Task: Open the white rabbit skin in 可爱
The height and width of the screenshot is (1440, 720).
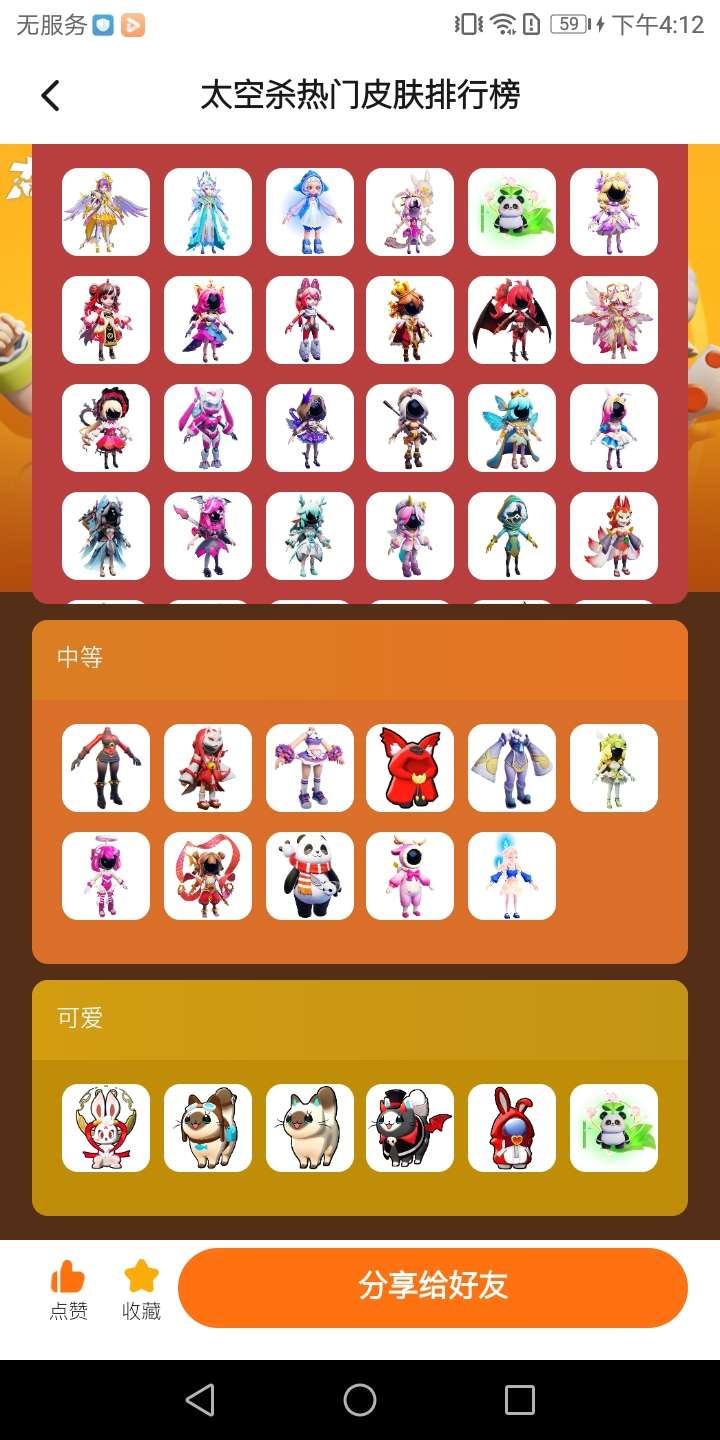Action: pos(106,1128)
